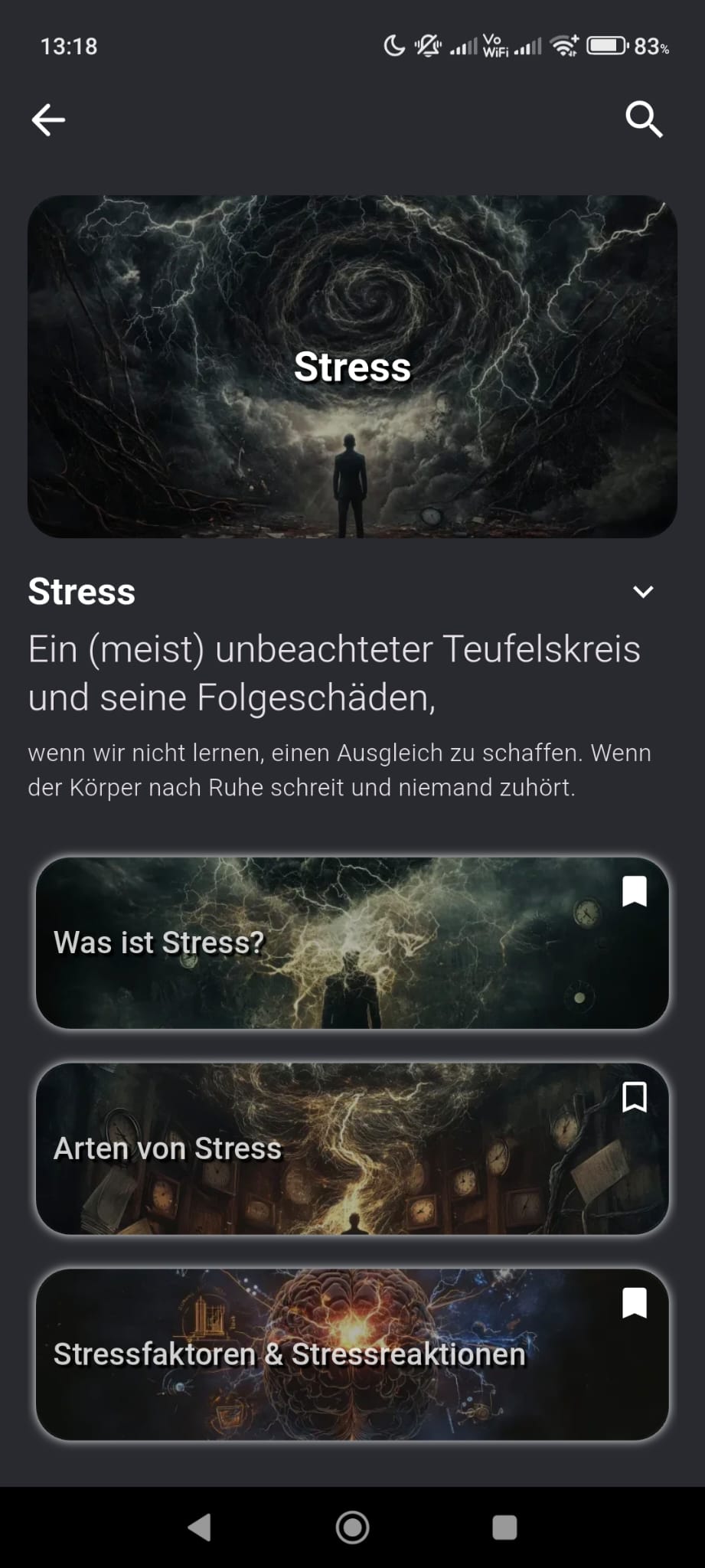Open the search function
The width and height of the screenshot is (705, 1568).
click(644, 120)
